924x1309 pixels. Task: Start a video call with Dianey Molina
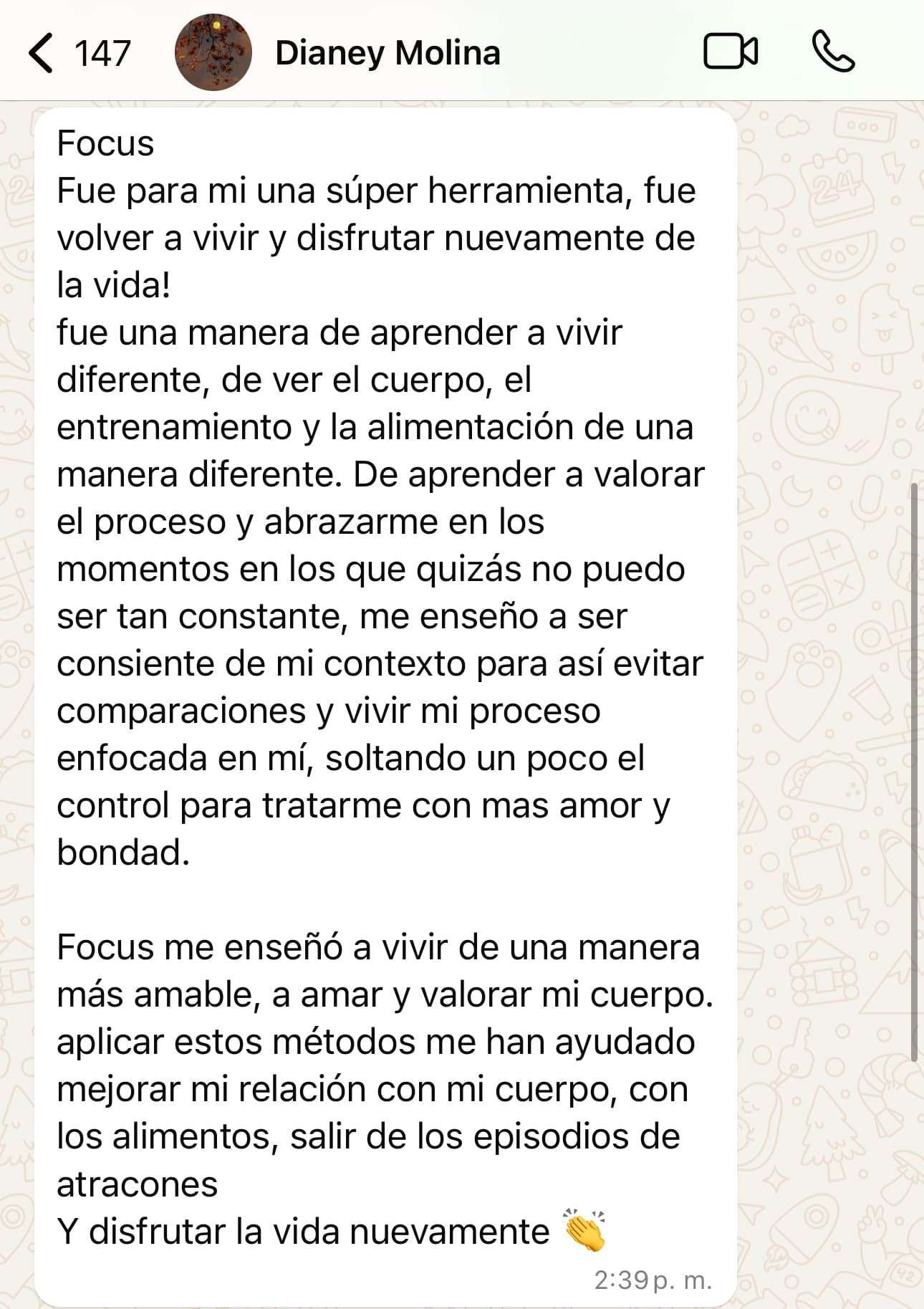tap(731, 52)
